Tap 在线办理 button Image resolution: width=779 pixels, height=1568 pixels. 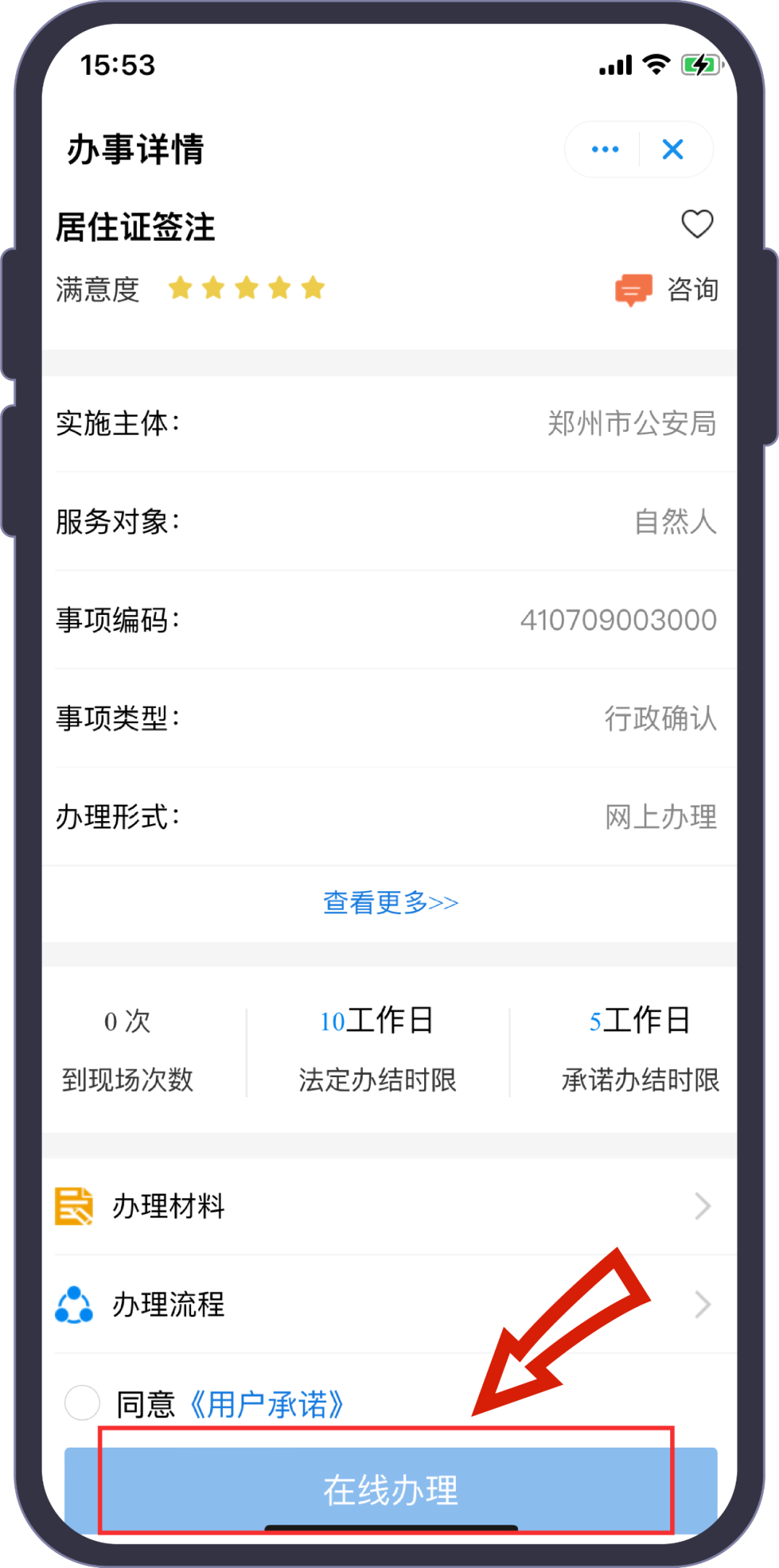(x=390, y=1489)
